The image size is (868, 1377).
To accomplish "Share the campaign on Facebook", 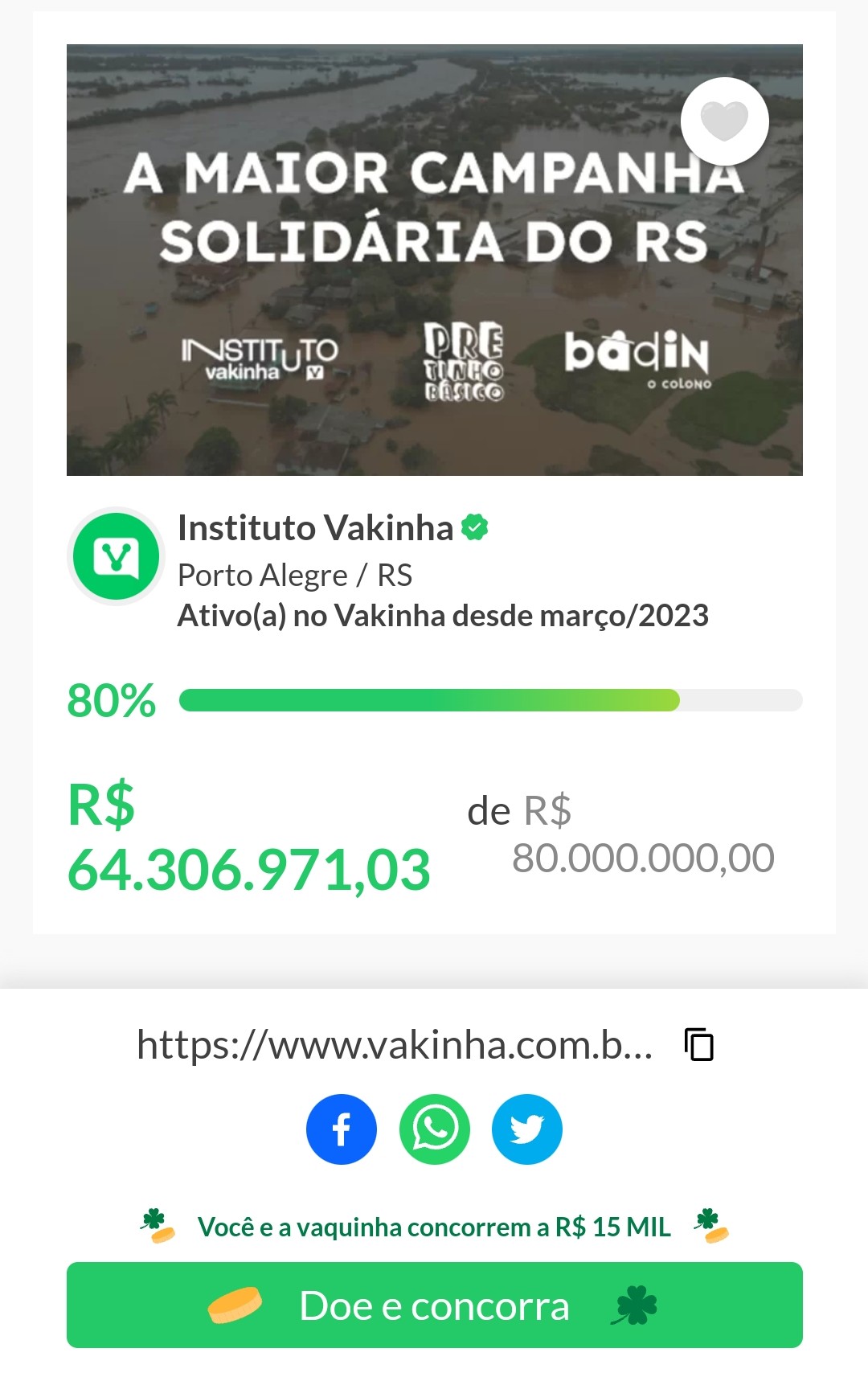I will [341, 1129].
